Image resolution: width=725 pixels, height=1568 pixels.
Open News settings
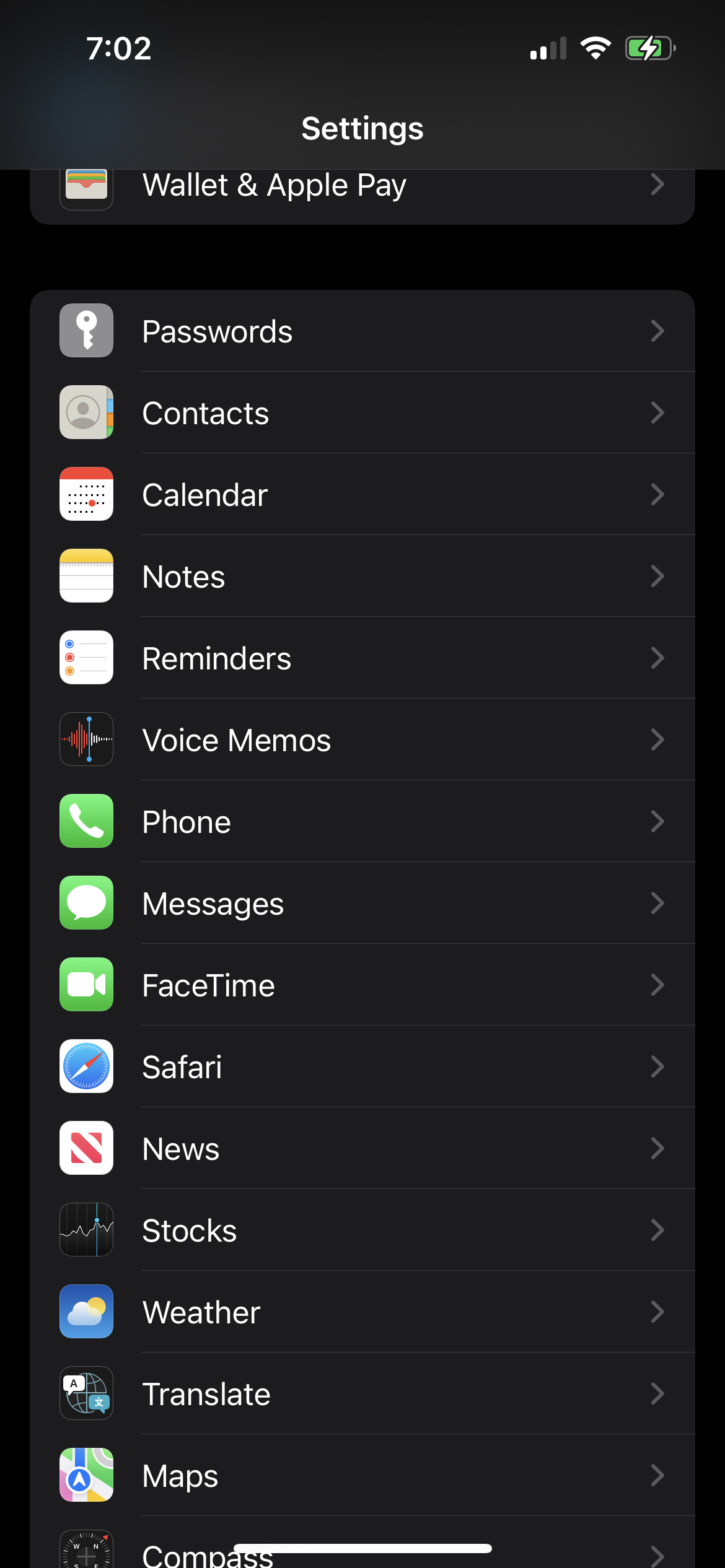pyautogui.click(x=362, y=1148)
